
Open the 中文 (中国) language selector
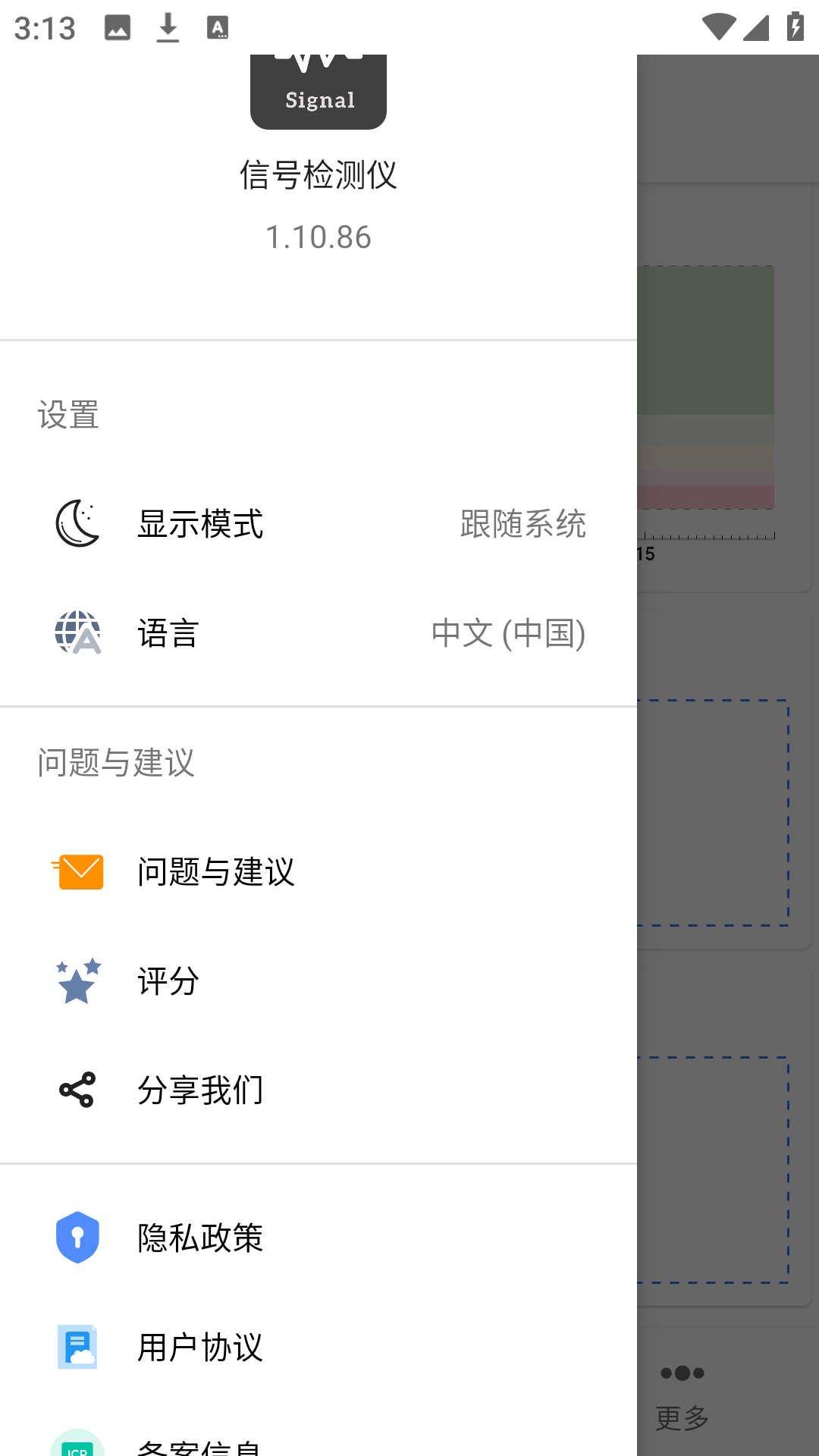pyautogui.click(x=508, y=635)
